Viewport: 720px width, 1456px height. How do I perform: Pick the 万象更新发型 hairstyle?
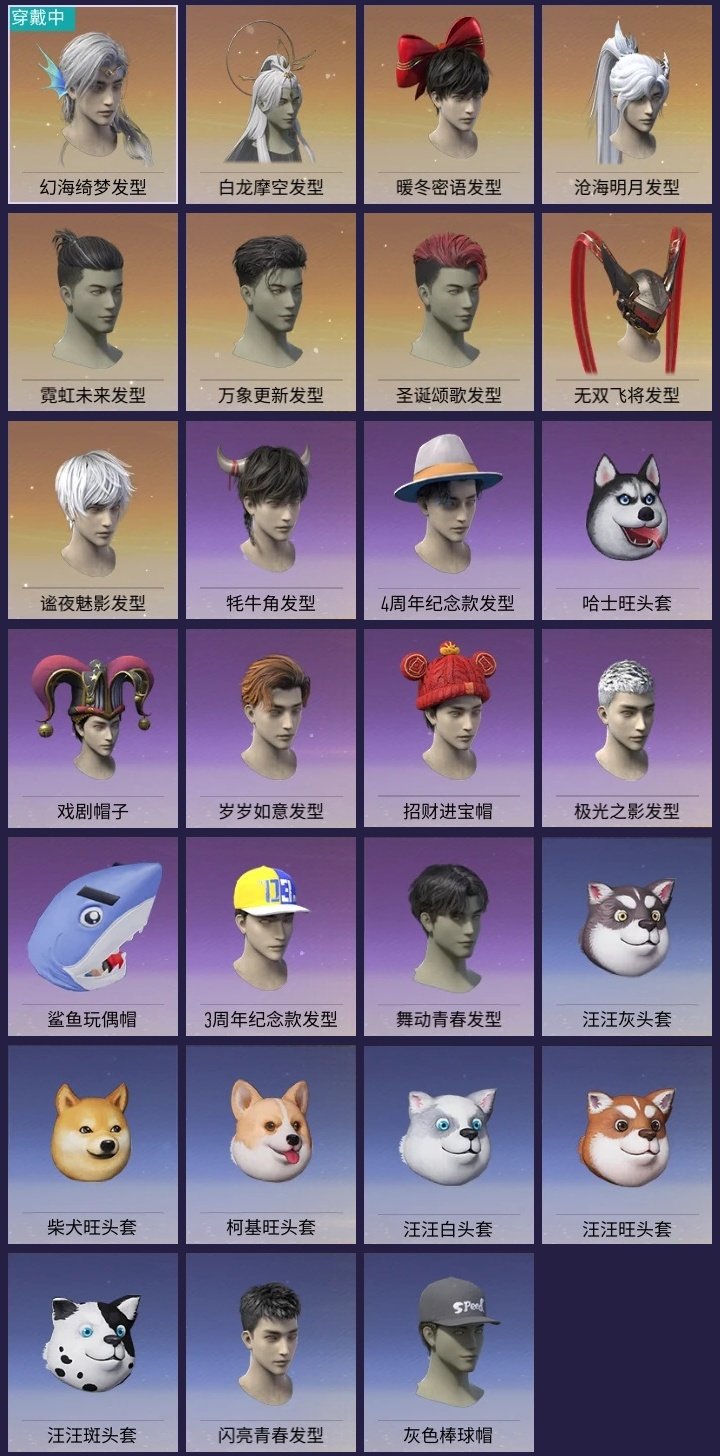tap(270, 310)
